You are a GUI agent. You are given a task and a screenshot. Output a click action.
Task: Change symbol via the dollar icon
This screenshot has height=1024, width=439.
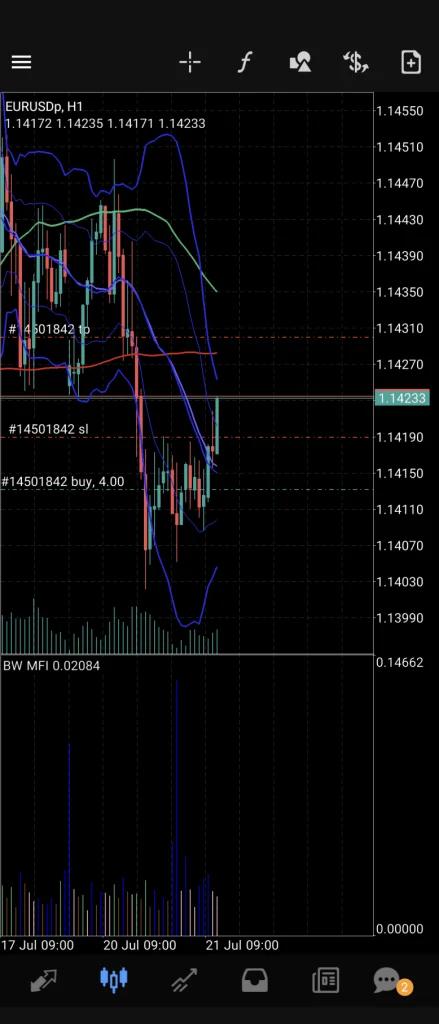tap(356, 62)
